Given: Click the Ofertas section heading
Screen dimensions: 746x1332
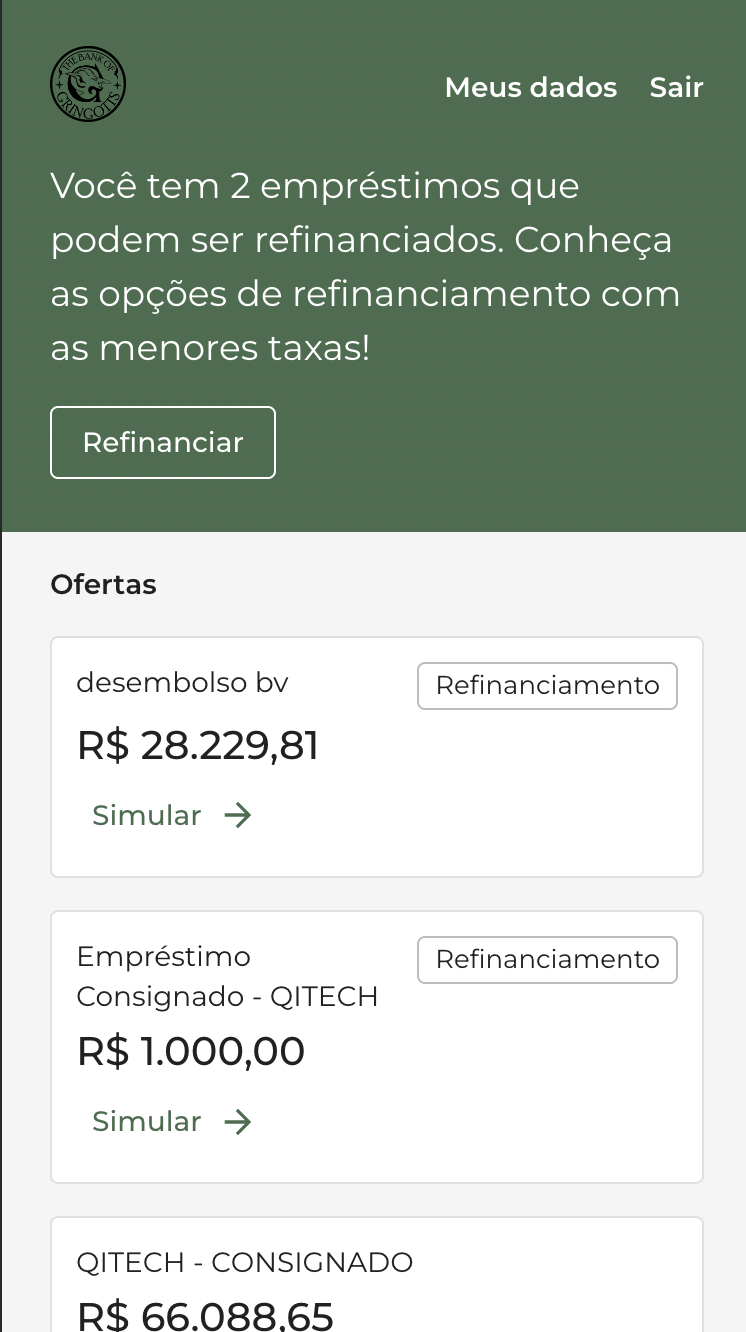Looking at the screenshot, I should click(103, 584).
